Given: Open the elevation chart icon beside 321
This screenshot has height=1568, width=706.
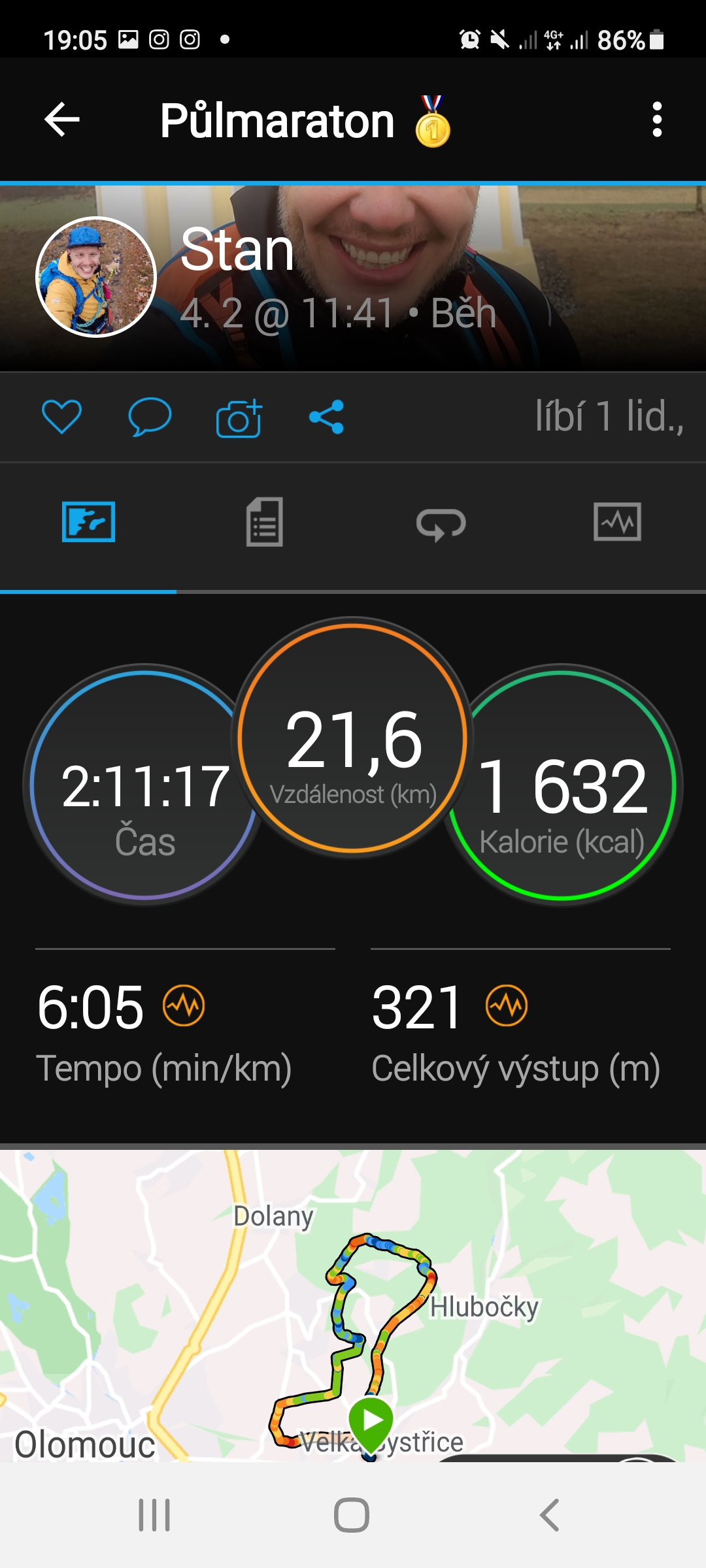Looking at the screenshot, I should tap(507, 1005).
